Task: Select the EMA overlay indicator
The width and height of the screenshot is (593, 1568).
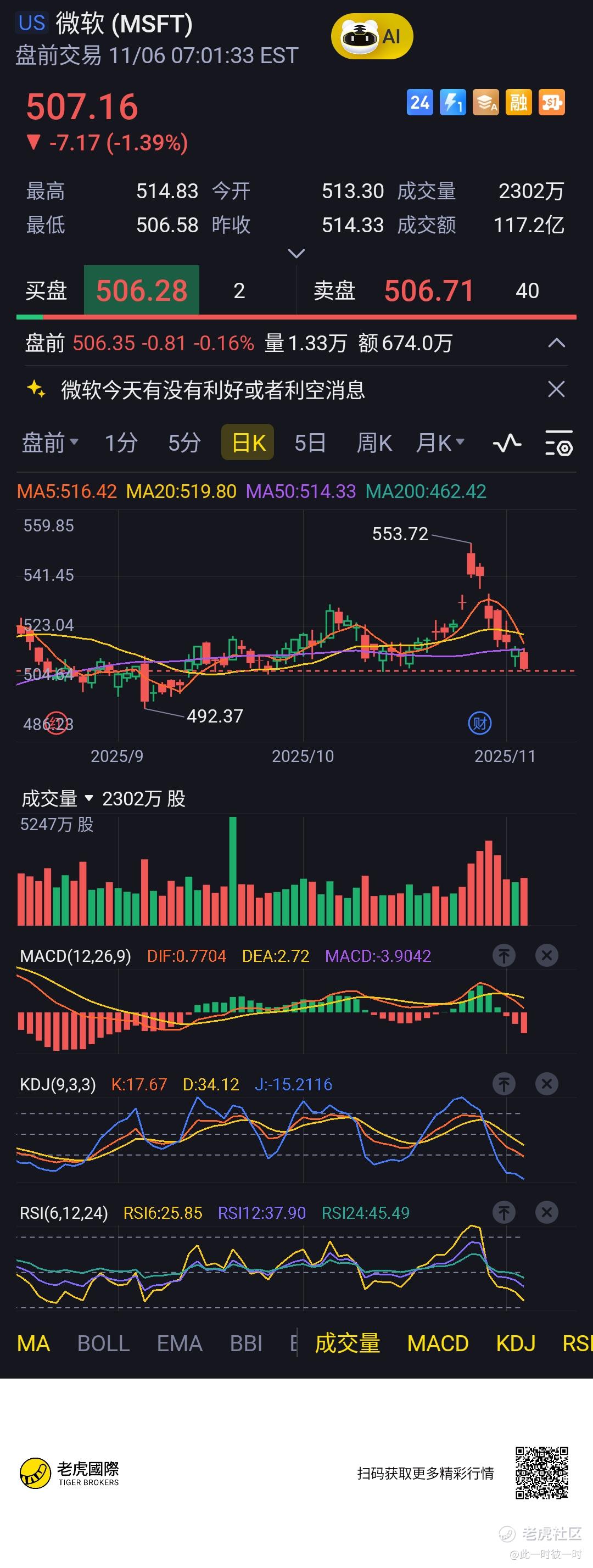Action: pos(179,1343)
